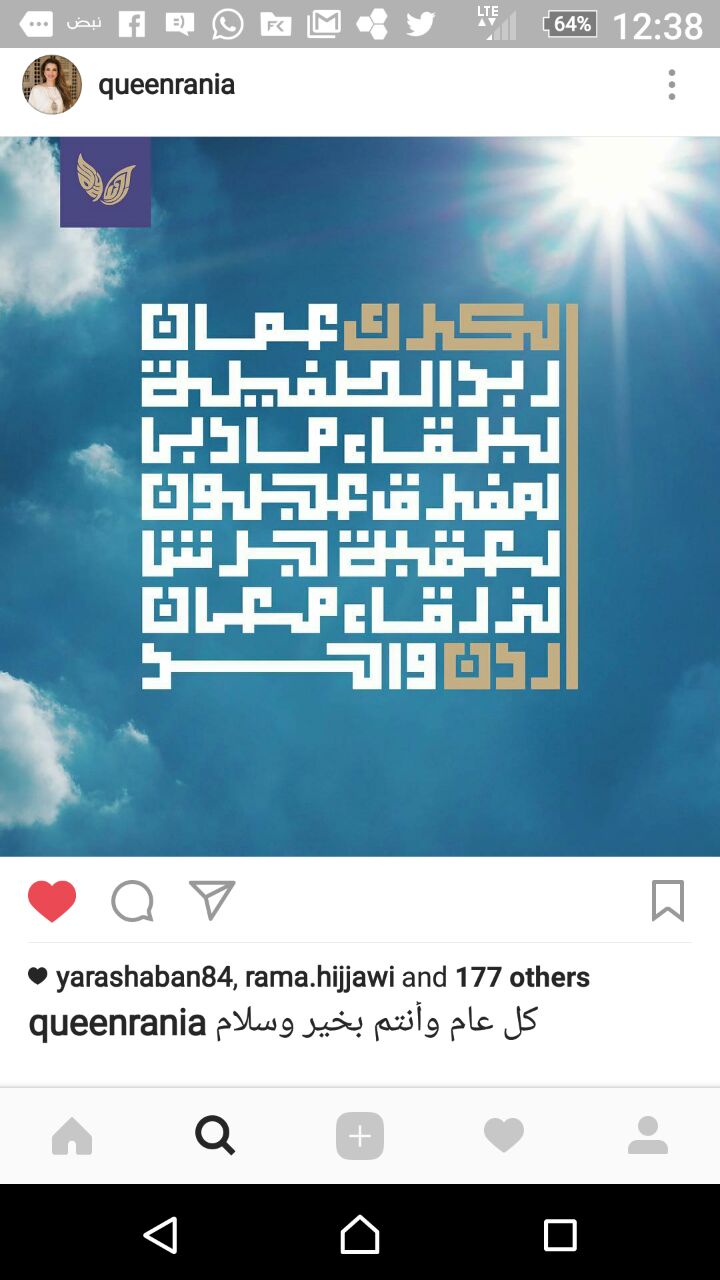
Task: Open the new post creator with the plus icon
Action: 359,1135
